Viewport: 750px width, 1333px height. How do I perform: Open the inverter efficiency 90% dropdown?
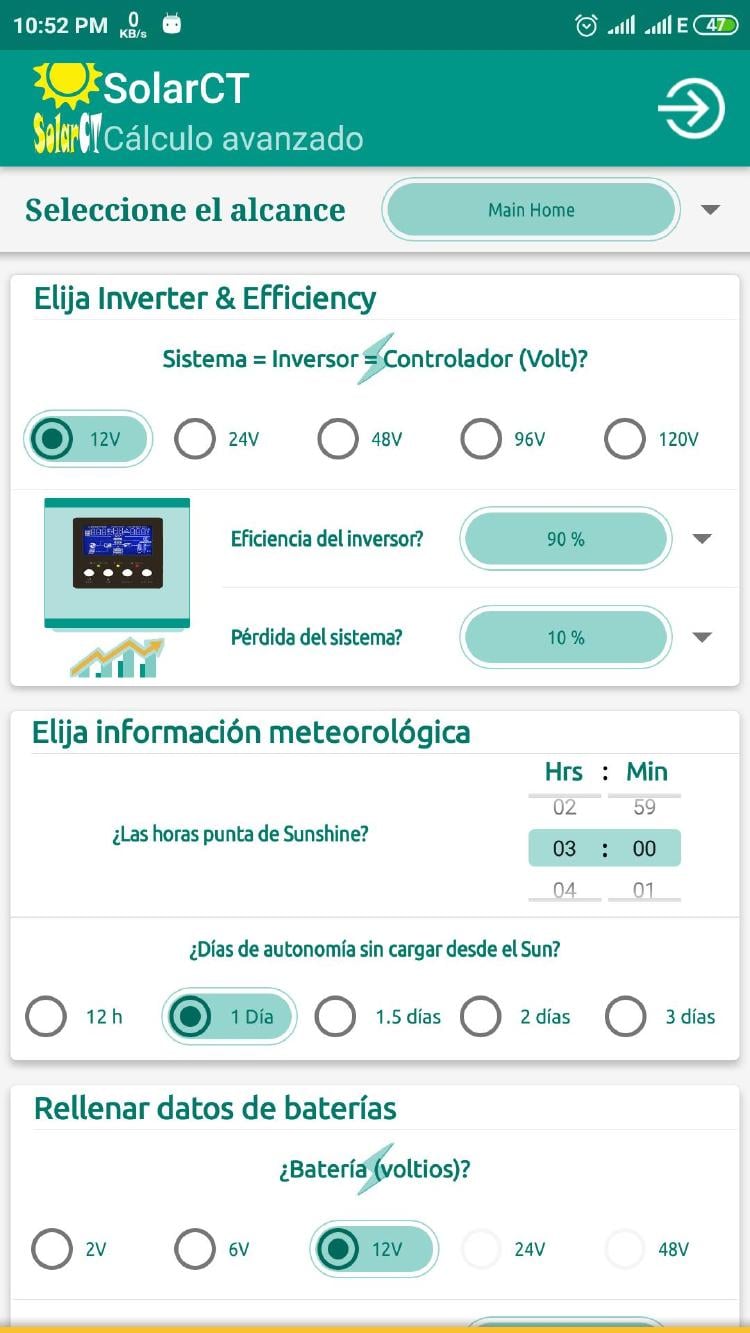(565, 538)
